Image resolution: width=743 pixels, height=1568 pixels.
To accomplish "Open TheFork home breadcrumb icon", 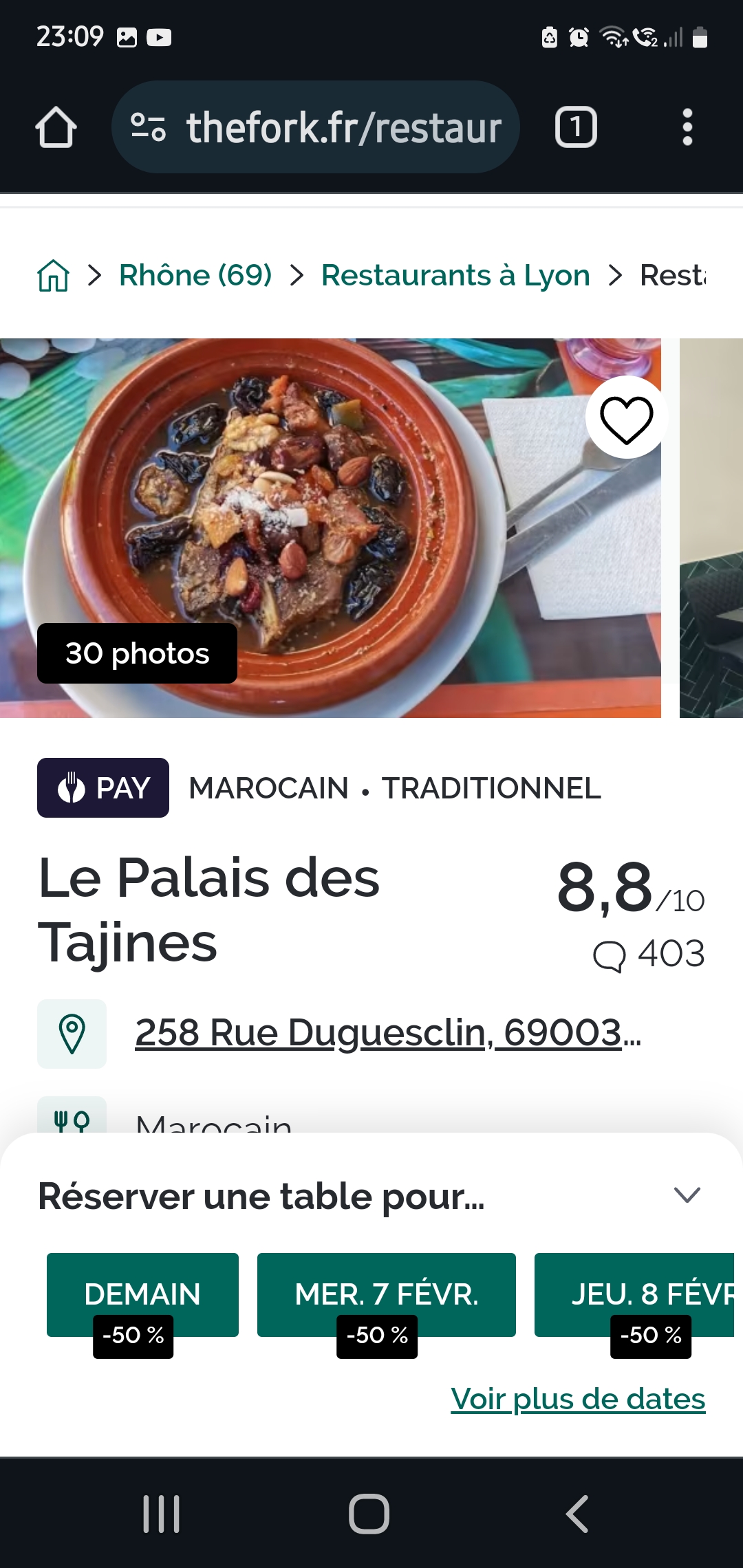I will pyautogui.click(x=53, y=276).
